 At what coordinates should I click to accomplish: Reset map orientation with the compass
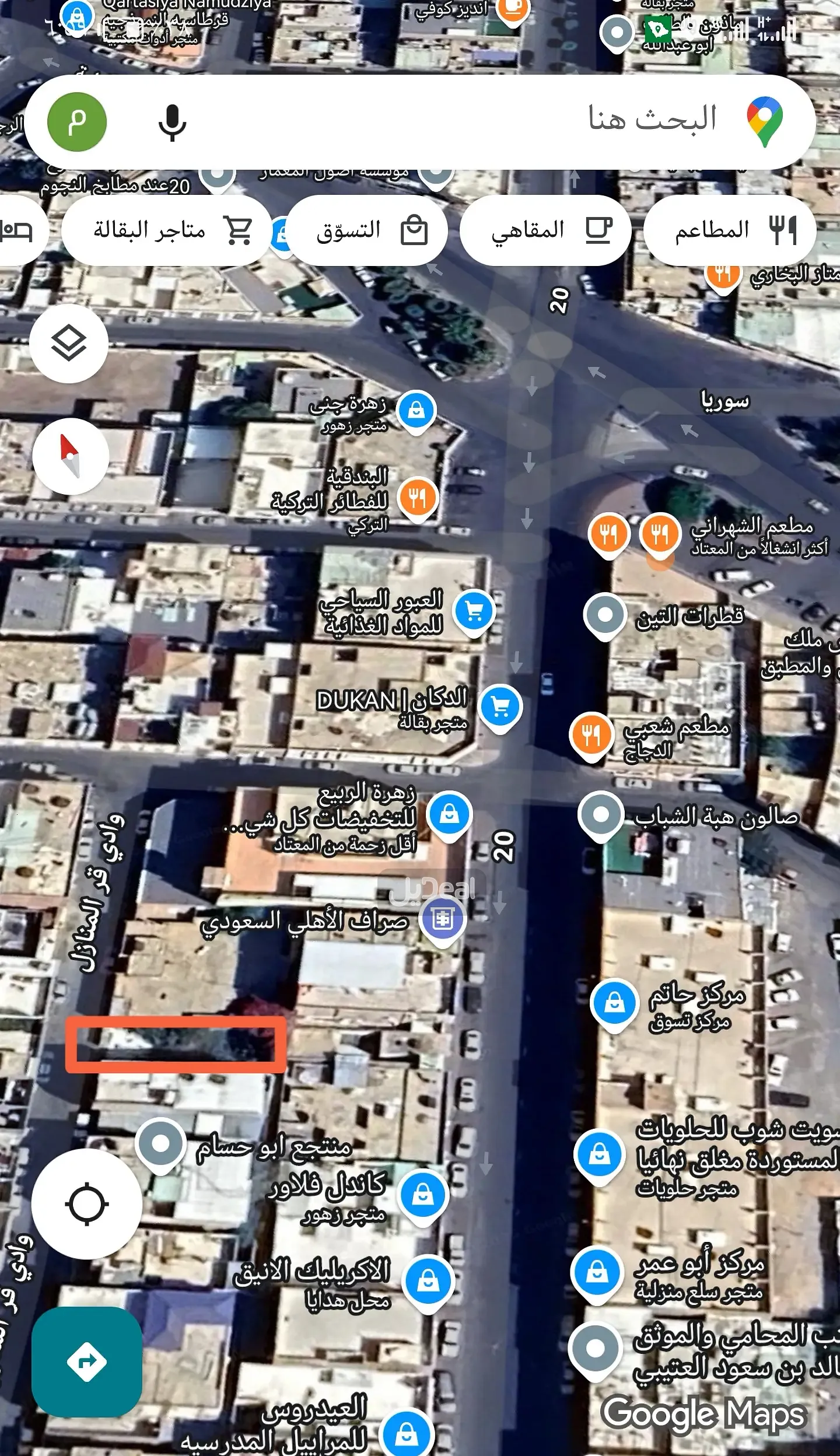pos(71,456)
